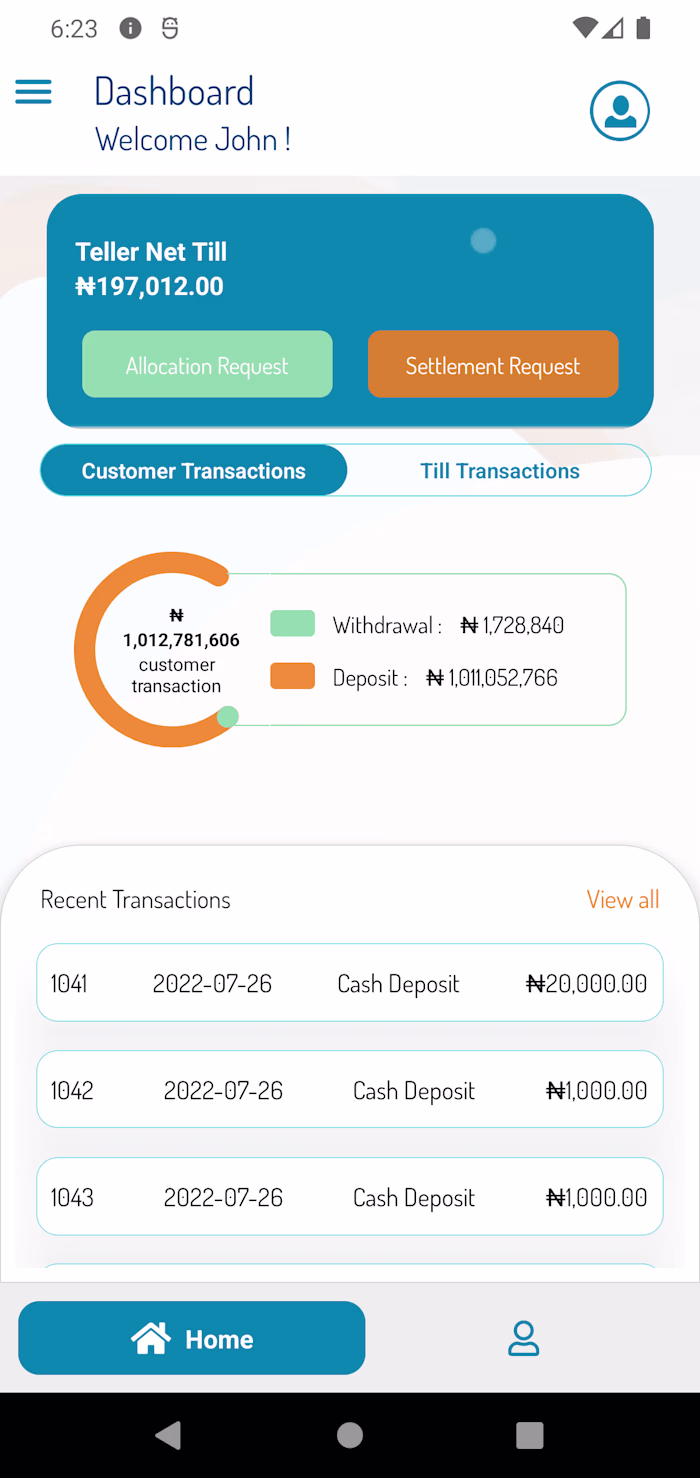Open transaction 1042 Cash Deposit

coord(350,1090)
